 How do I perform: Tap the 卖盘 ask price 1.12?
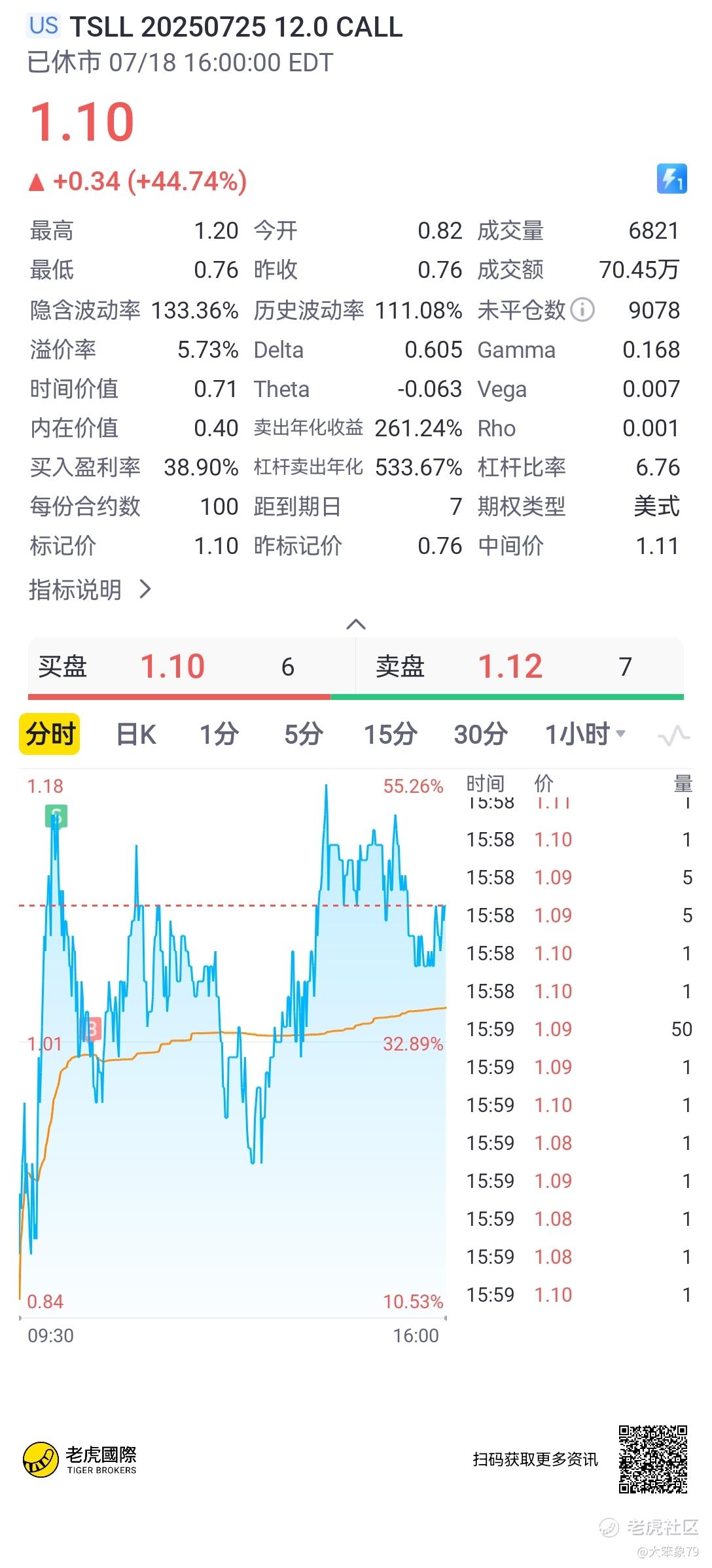click(510, 667)
